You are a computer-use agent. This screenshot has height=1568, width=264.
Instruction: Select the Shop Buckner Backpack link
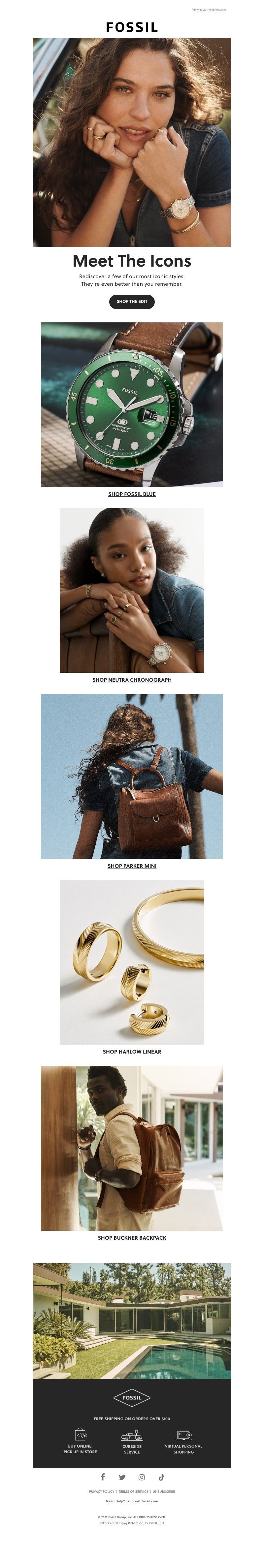[132, 1237]
